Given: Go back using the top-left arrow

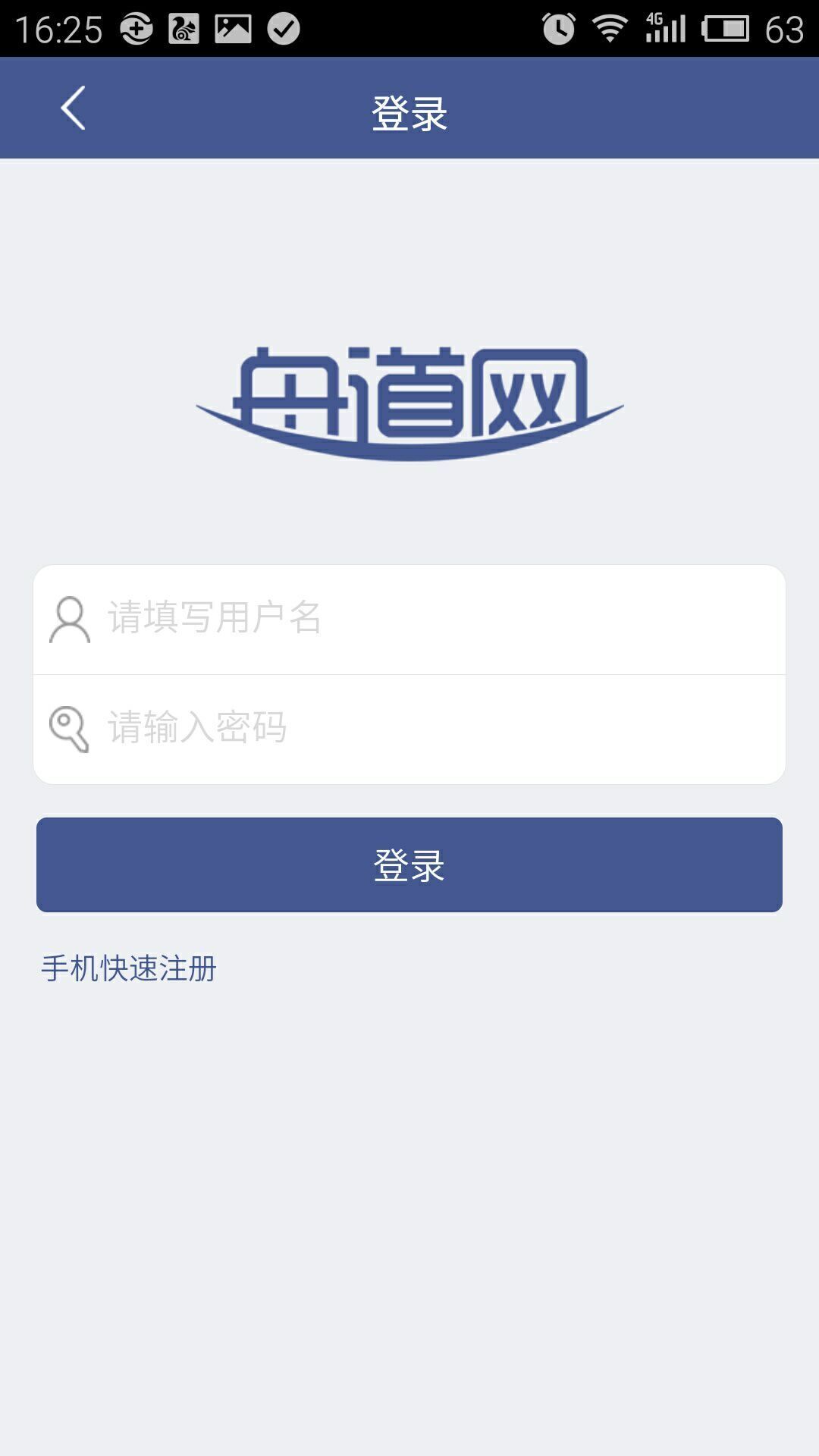Looking at the screenshot, I should pos(74,108).
